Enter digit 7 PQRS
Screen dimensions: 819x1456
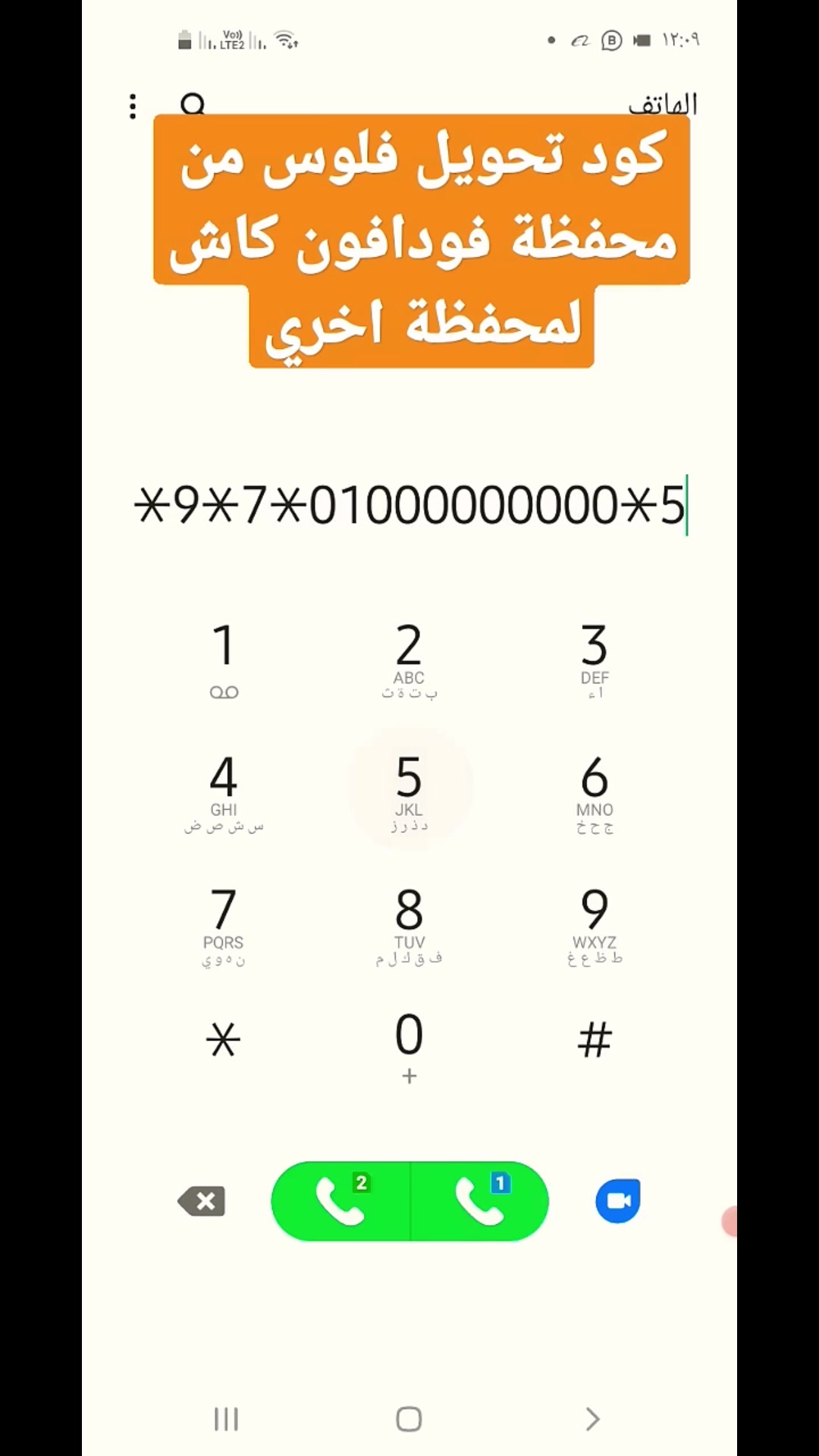tap(224, 925)
